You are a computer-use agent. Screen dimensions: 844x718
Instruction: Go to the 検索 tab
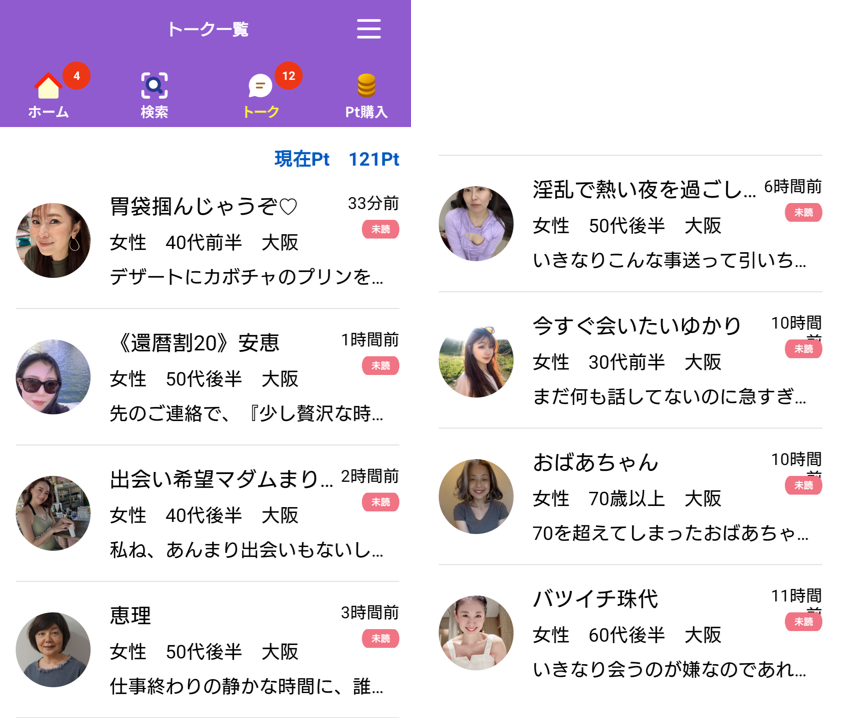[x=154, y=96]
